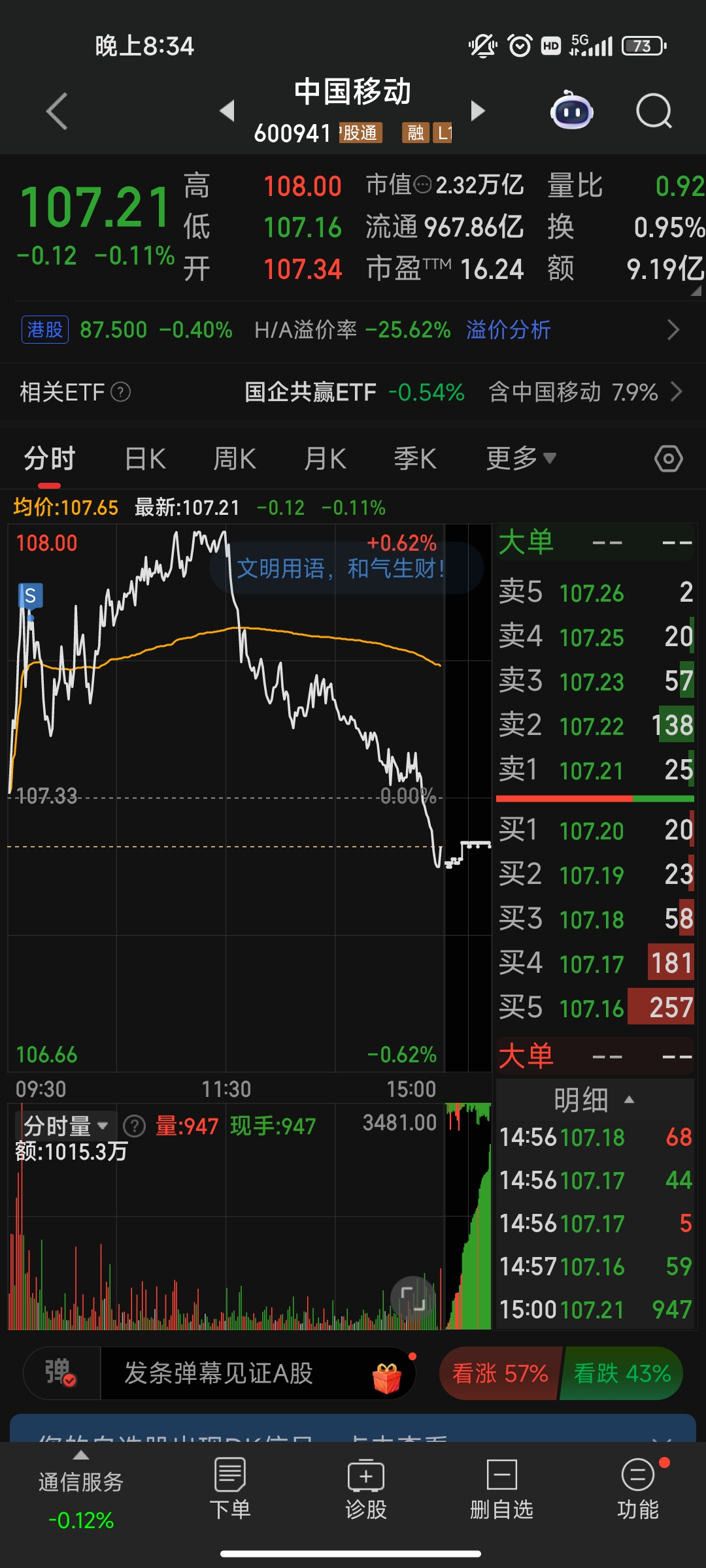This screenshot has height=1568, width=706.
Task: Expand the 更多 chart period dropdown
Action: (520, 459)
